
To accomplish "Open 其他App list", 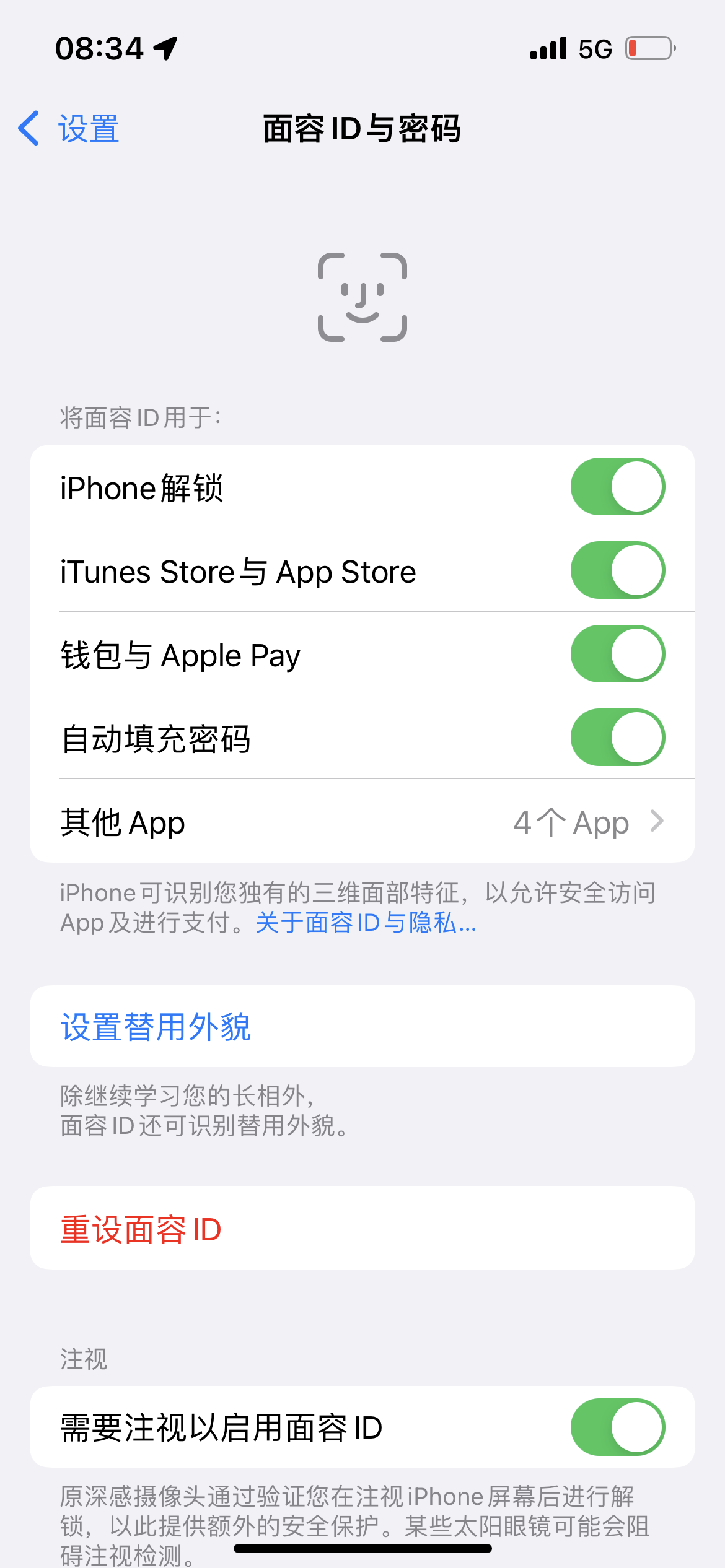I will coord(362,822).
